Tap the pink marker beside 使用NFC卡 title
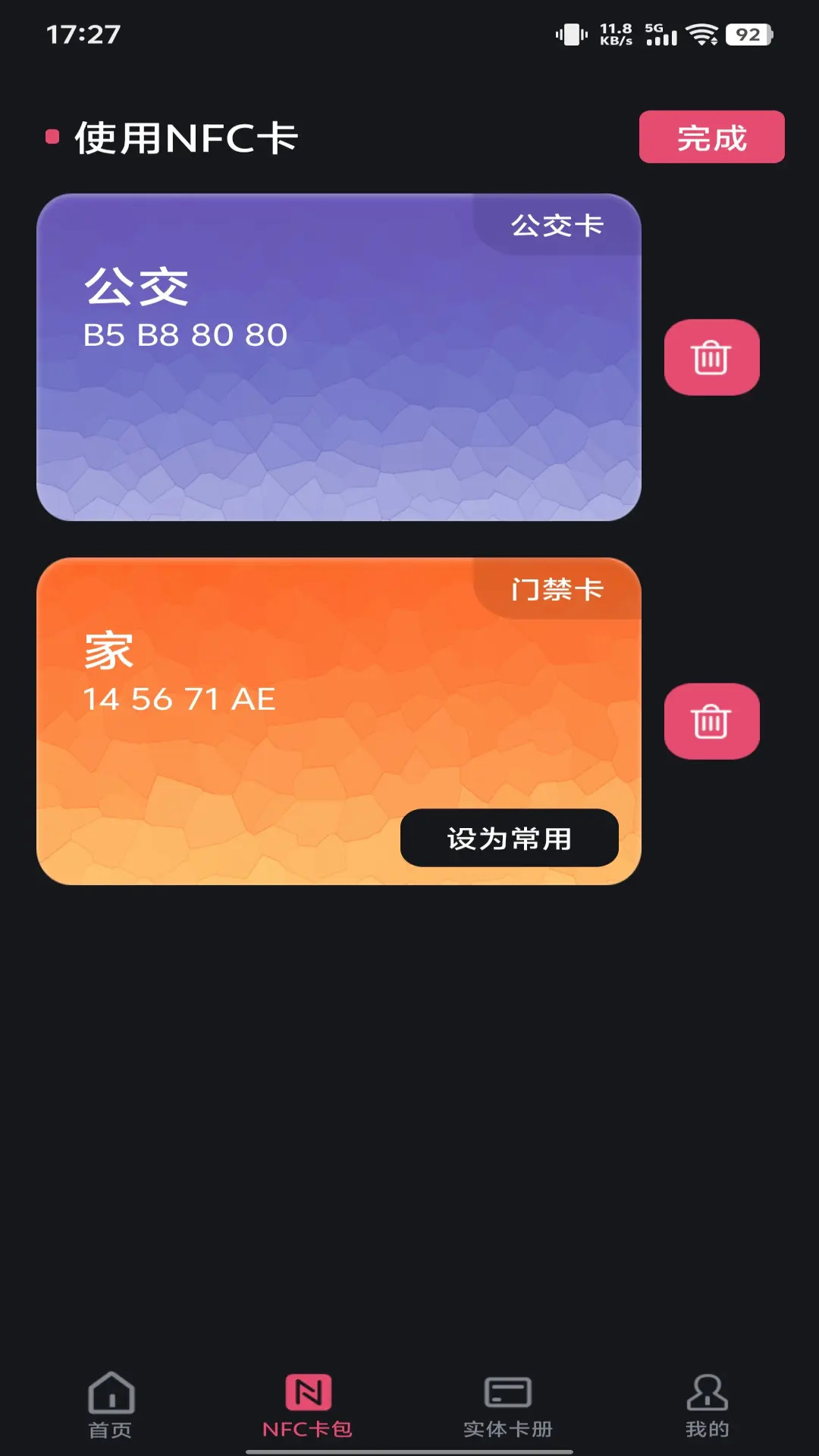This screenshot has width=819, height=1456. [x=52, y=135]
